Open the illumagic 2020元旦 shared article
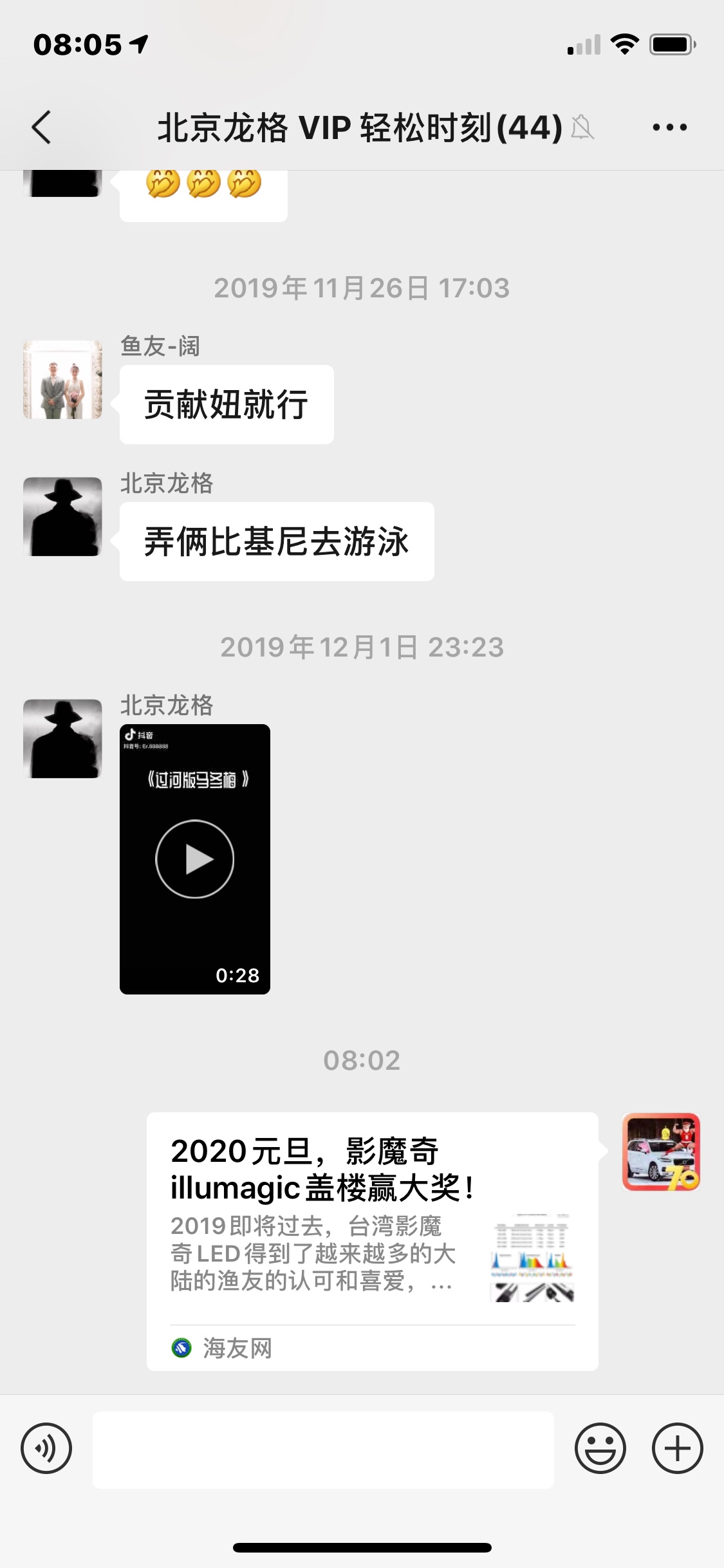 coord(372,1240)
